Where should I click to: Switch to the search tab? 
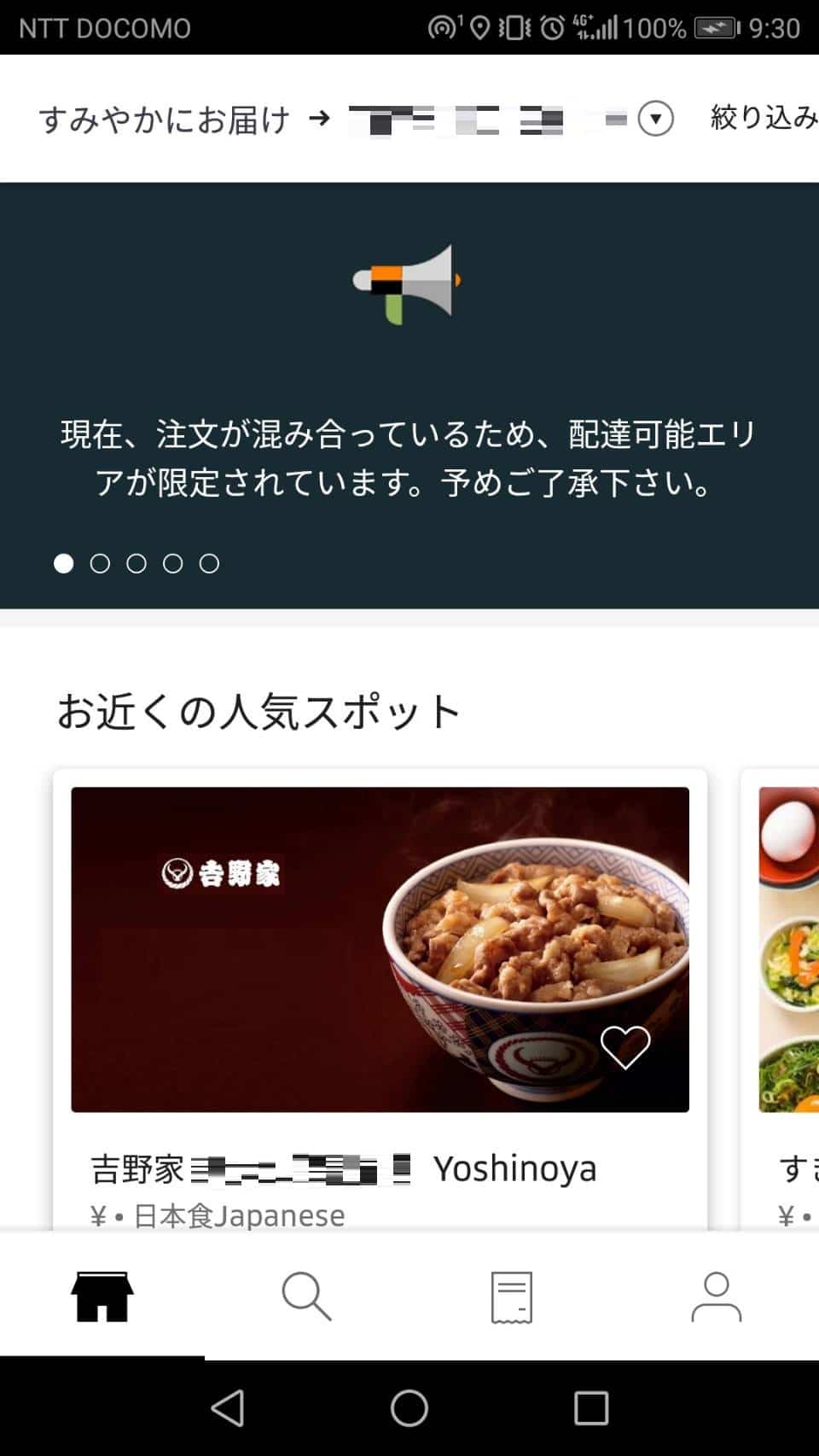point(306,1296)
